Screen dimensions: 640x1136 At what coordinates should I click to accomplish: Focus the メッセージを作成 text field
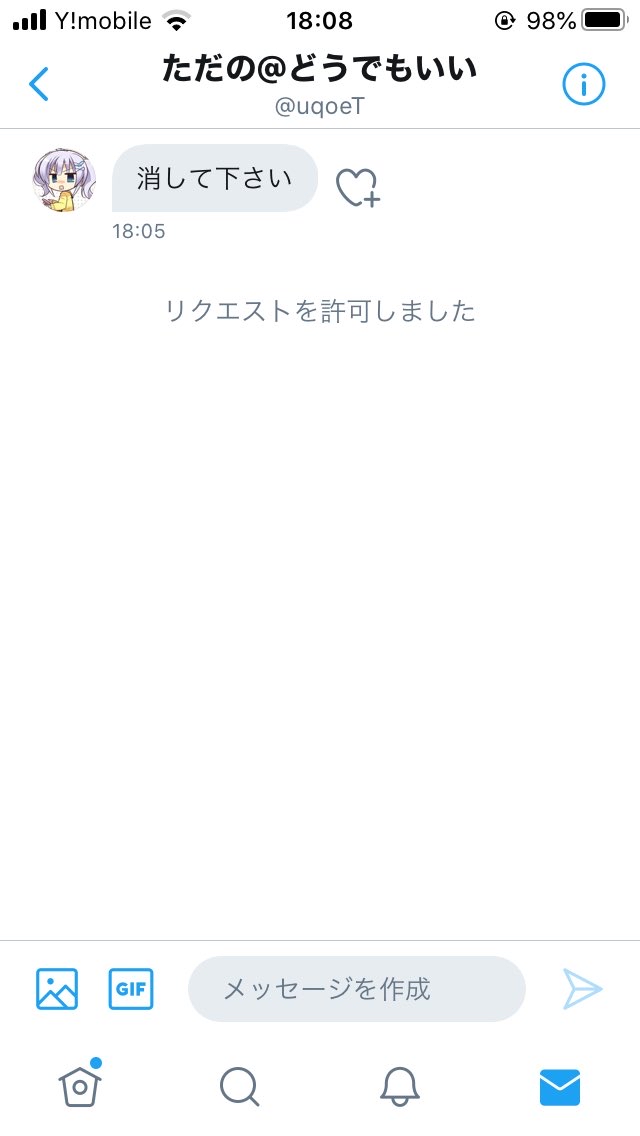(357, 989)
